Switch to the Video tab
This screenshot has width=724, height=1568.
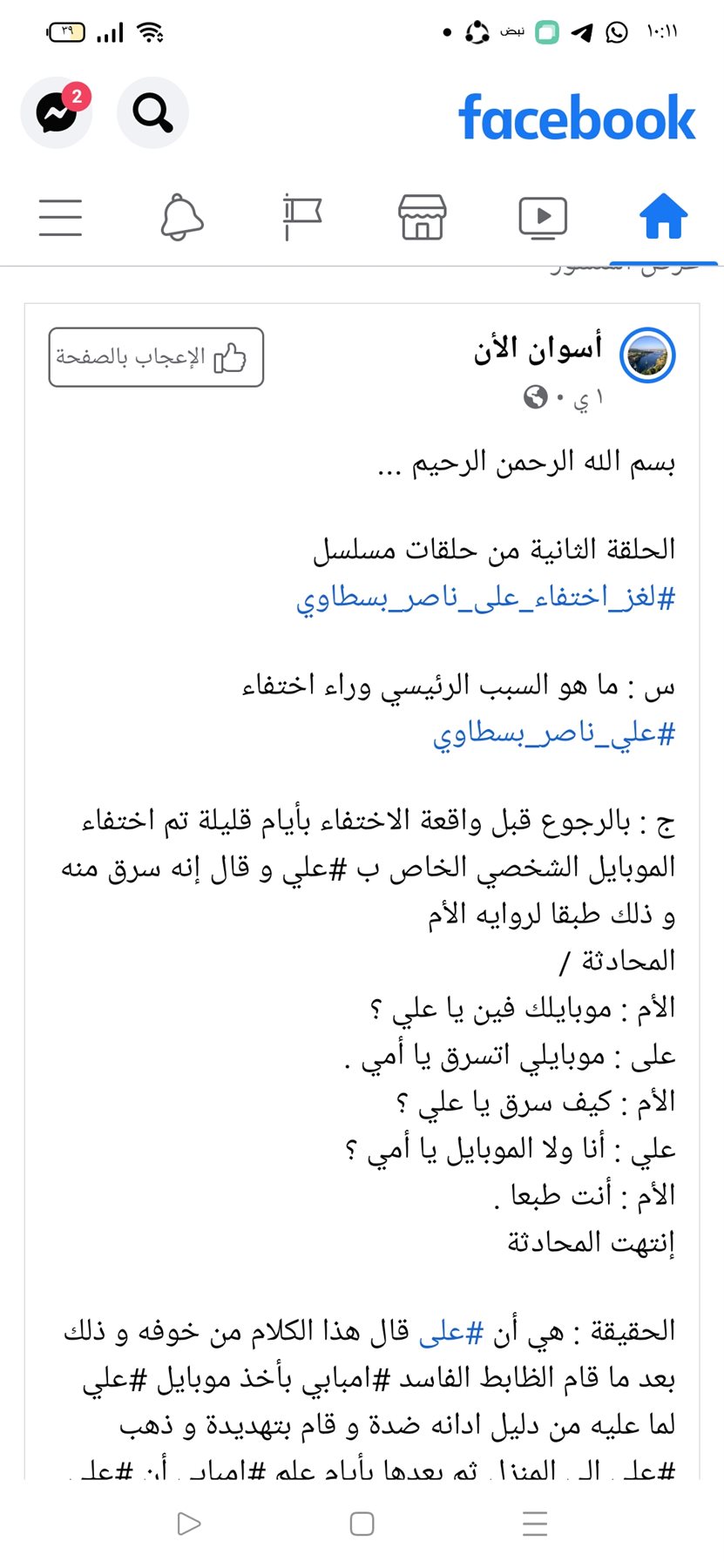click(x=542, y=218)
